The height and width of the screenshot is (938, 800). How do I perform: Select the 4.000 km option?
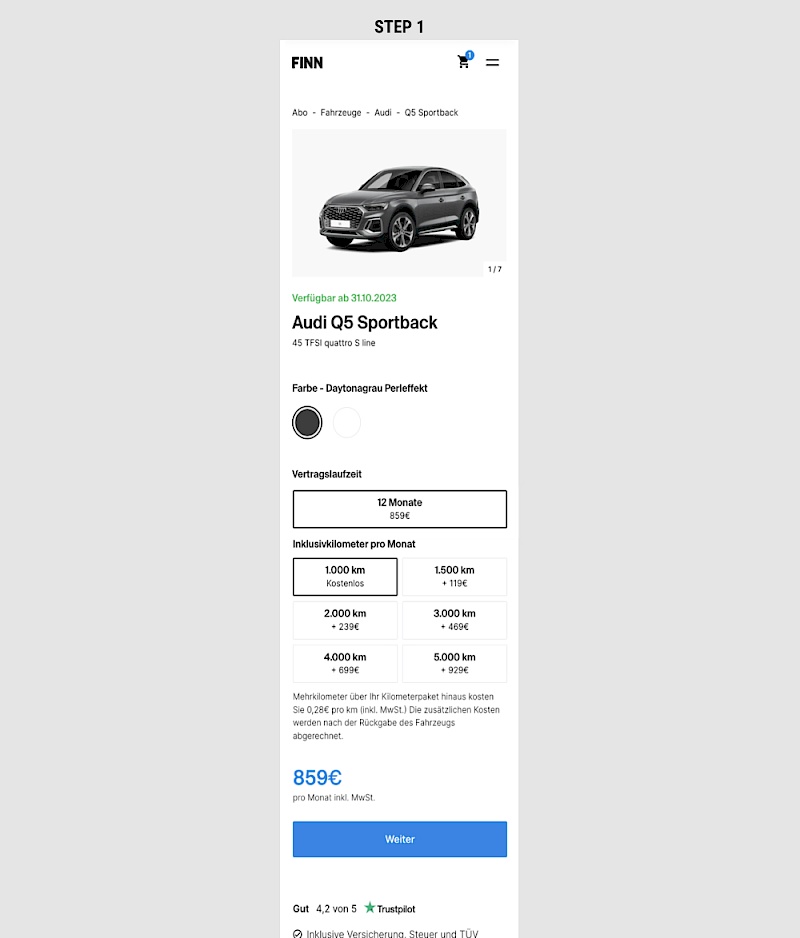tap(345, 663)
